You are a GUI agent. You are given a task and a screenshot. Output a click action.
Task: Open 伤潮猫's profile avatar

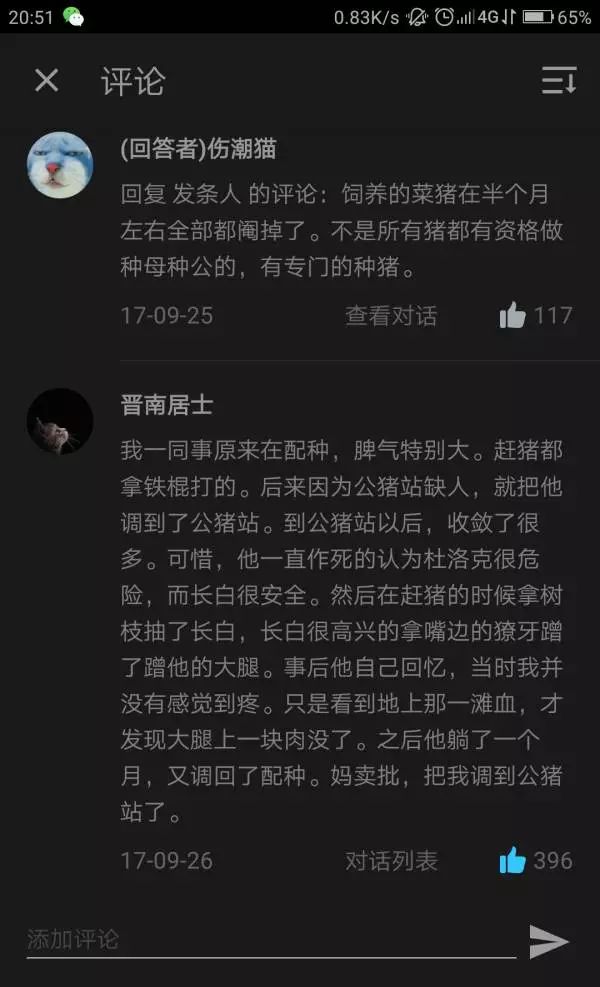[60, 165]
